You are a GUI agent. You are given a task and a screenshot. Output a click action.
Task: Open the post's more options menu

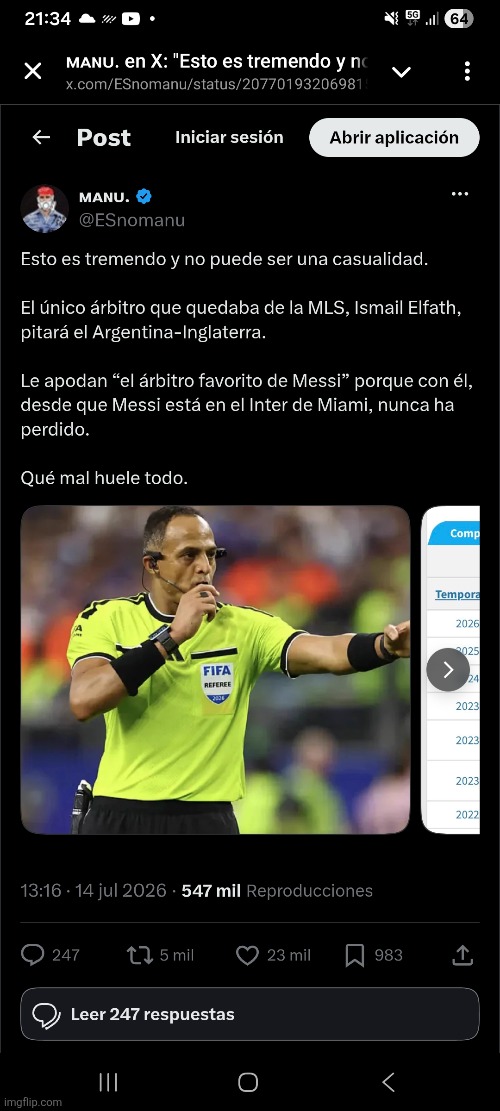460,194
